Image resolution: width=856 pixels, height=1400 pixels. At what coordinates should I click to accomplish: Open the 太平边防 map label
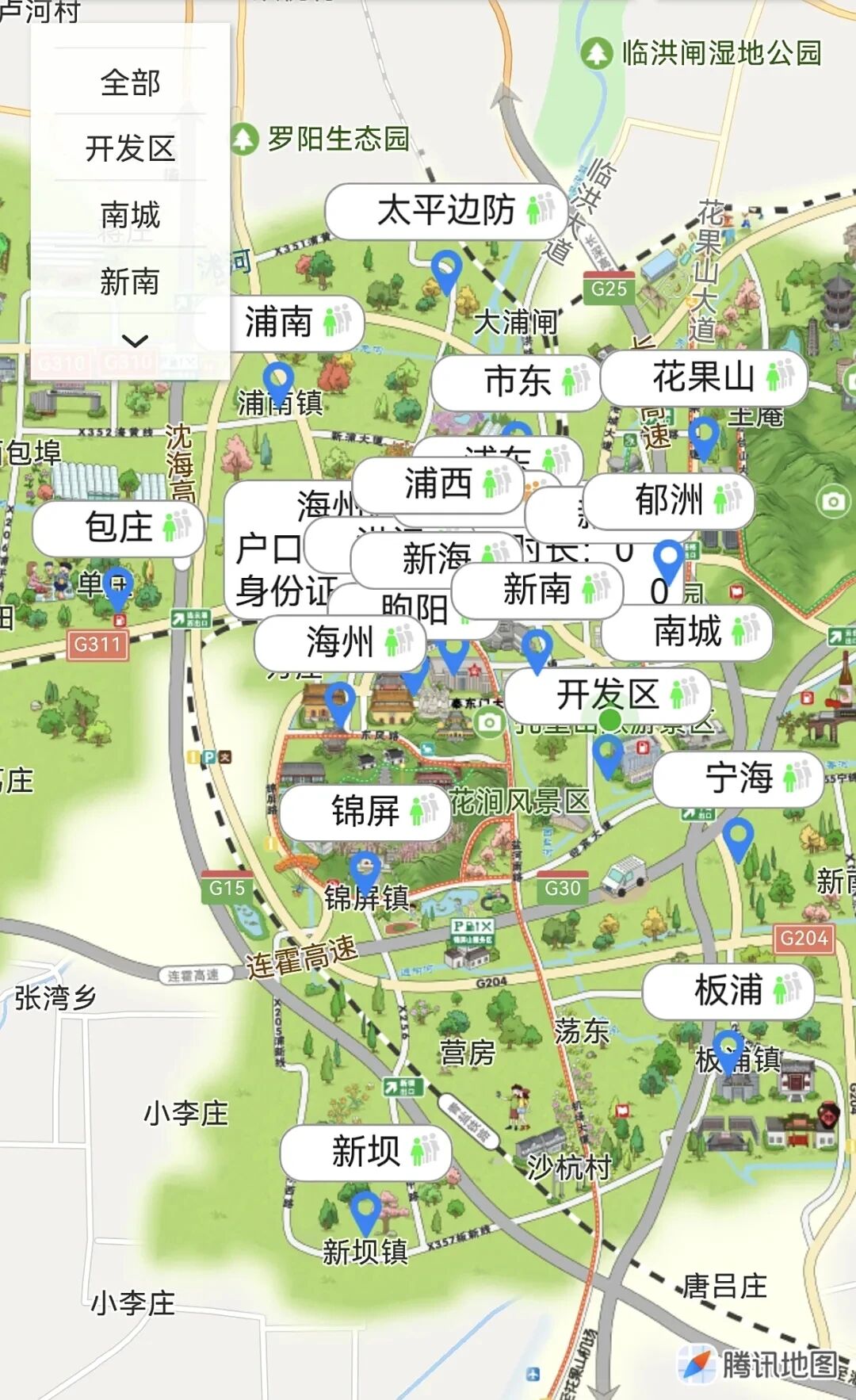(447, 211)
